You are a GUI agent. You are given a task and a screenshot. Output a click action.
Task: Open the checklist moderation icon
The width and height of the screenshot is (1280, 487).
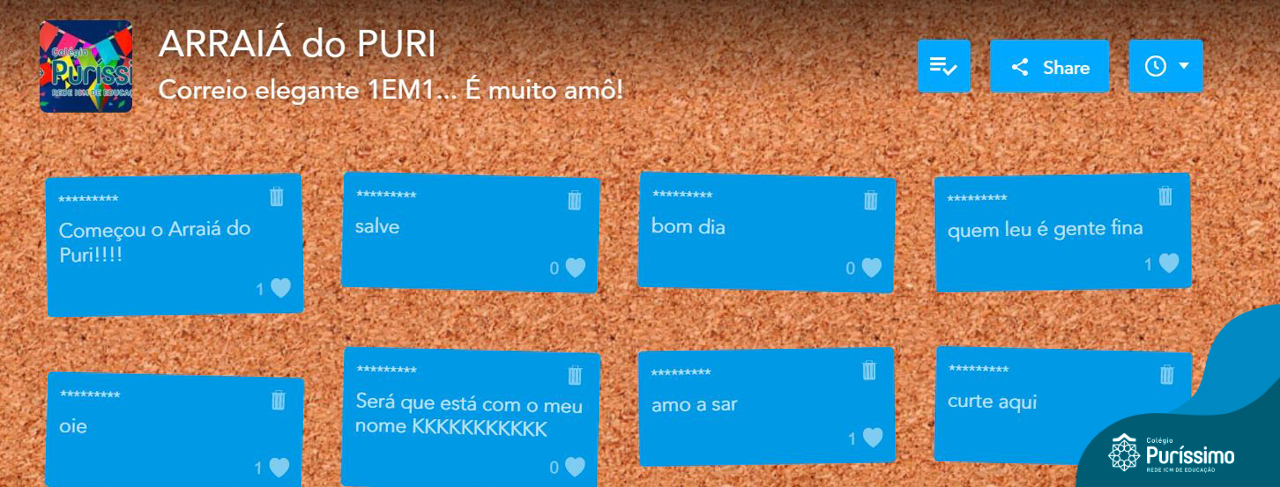point(943,67)
